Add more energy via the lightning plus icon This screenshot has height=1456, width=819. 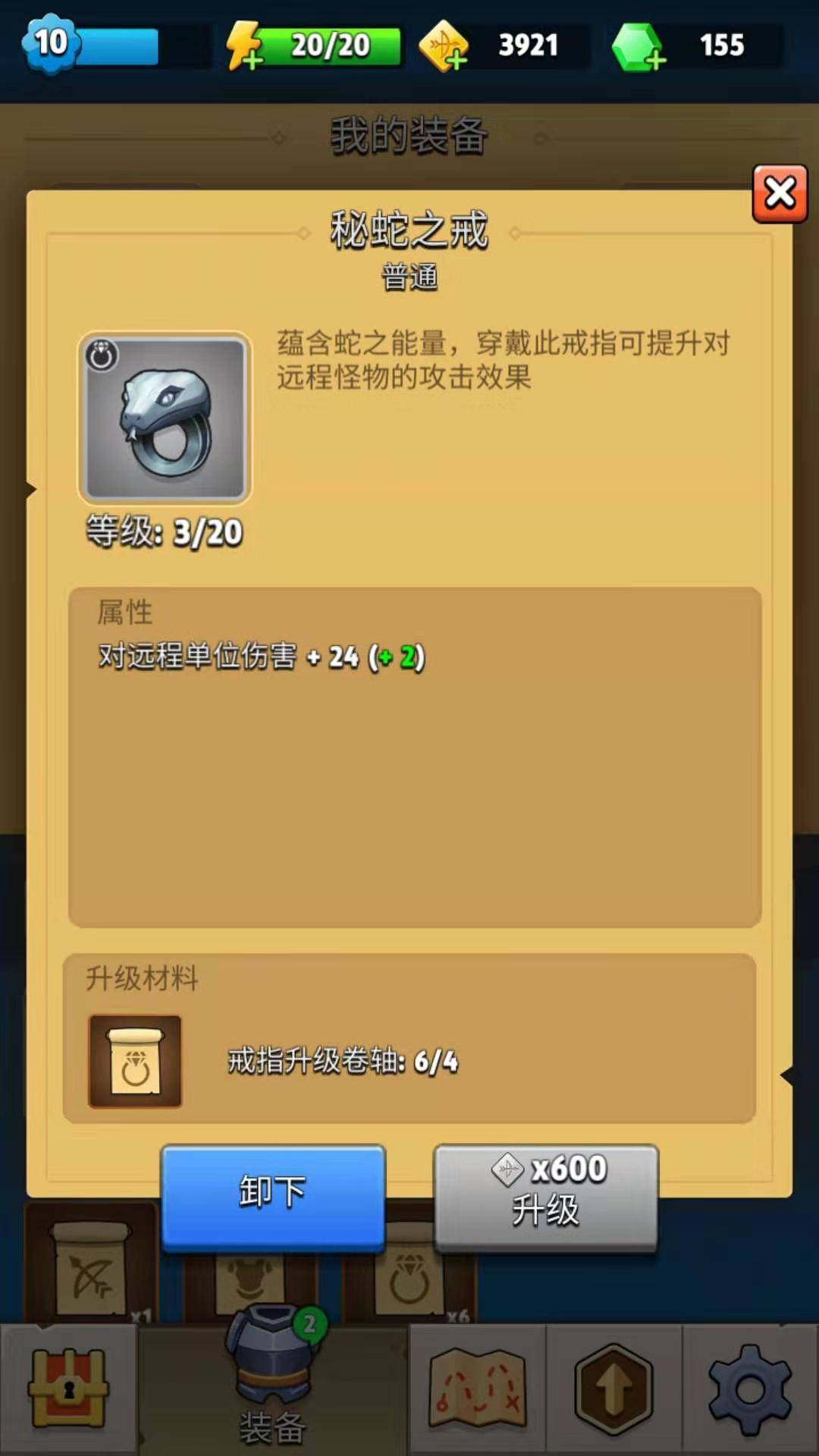pos(246,45)
